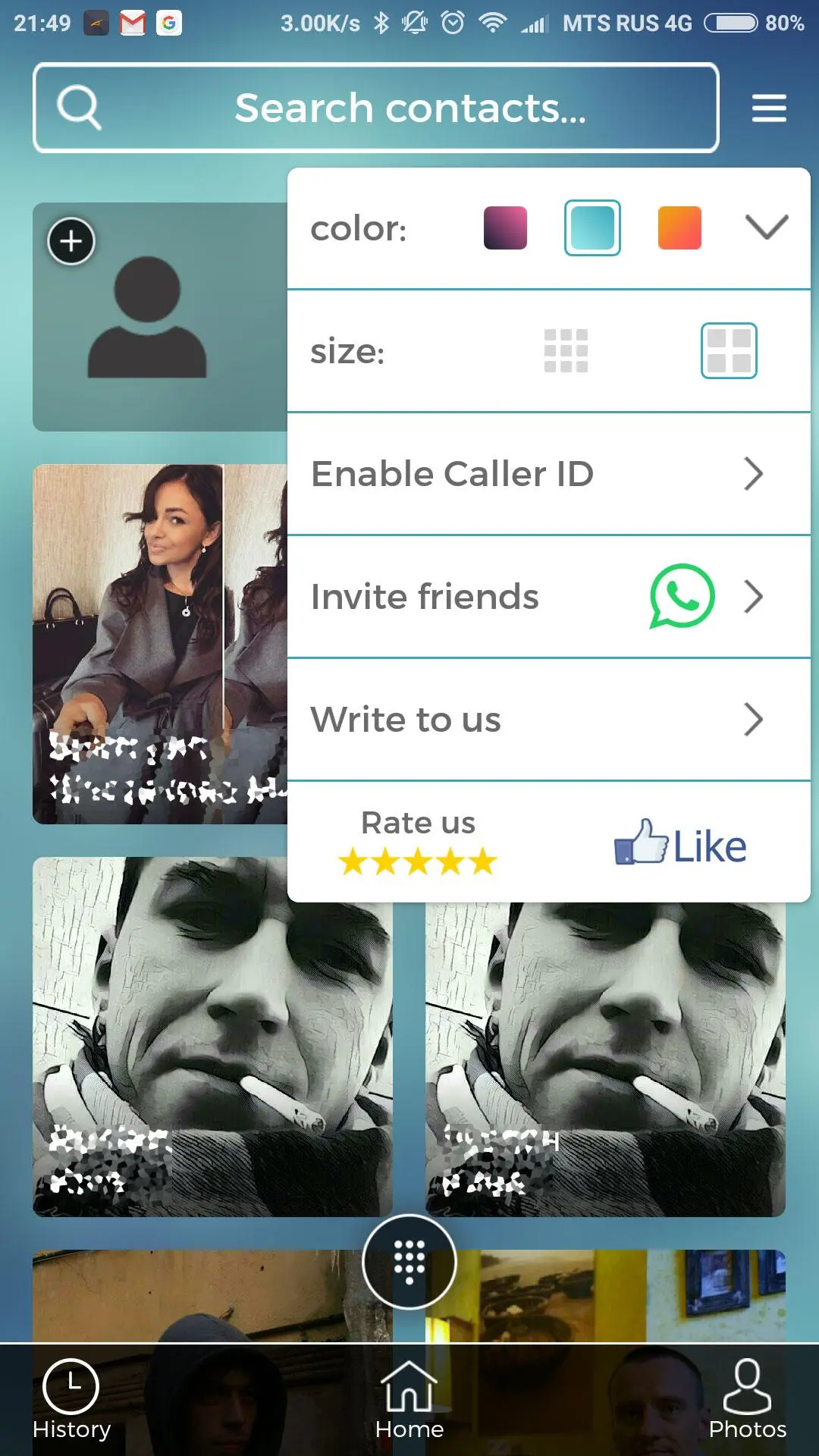This screenshot has width=819, height=1456.
Task: Choose the orange color theme
Action: coord(679,227)
